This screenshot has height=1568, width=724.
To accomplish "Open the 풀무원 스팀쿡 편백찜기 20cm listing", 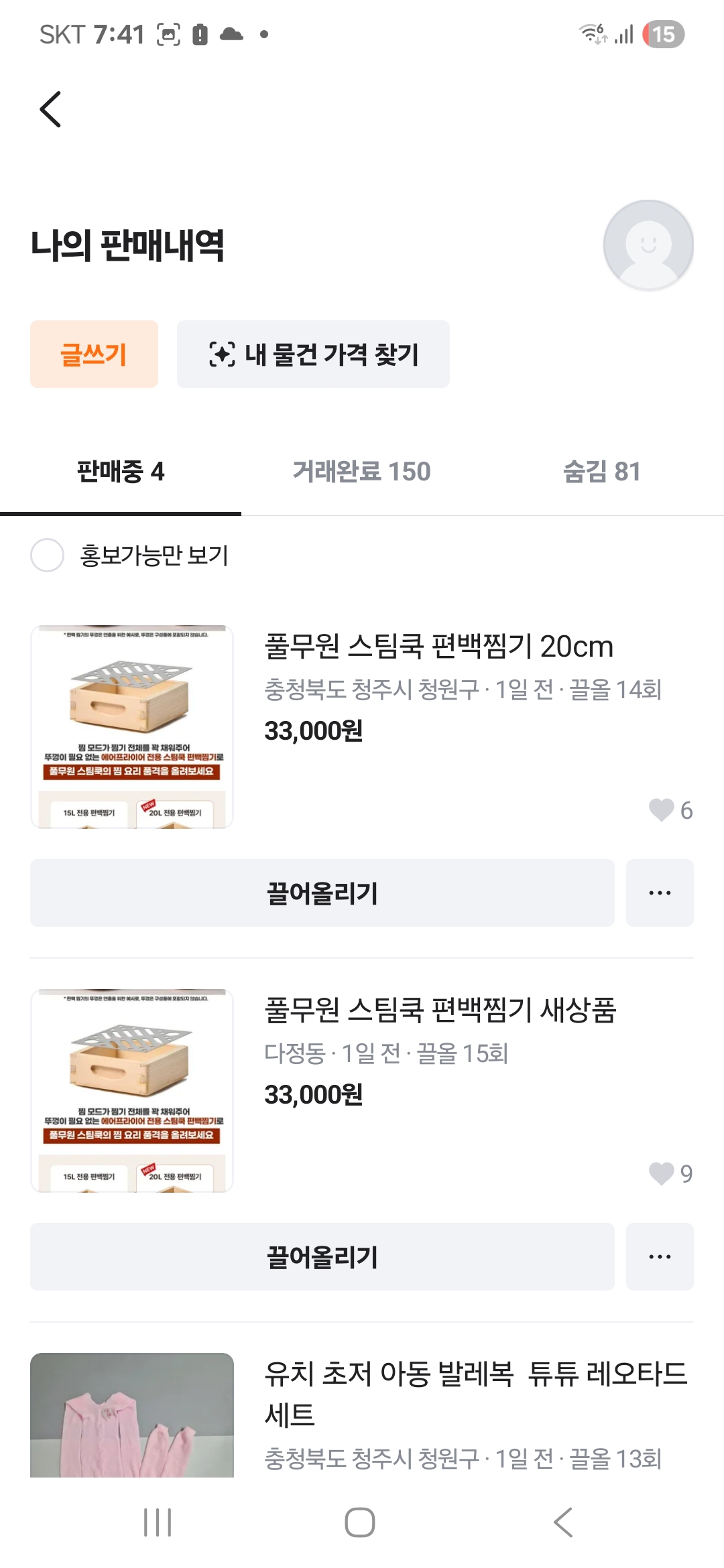I will 438,647.
